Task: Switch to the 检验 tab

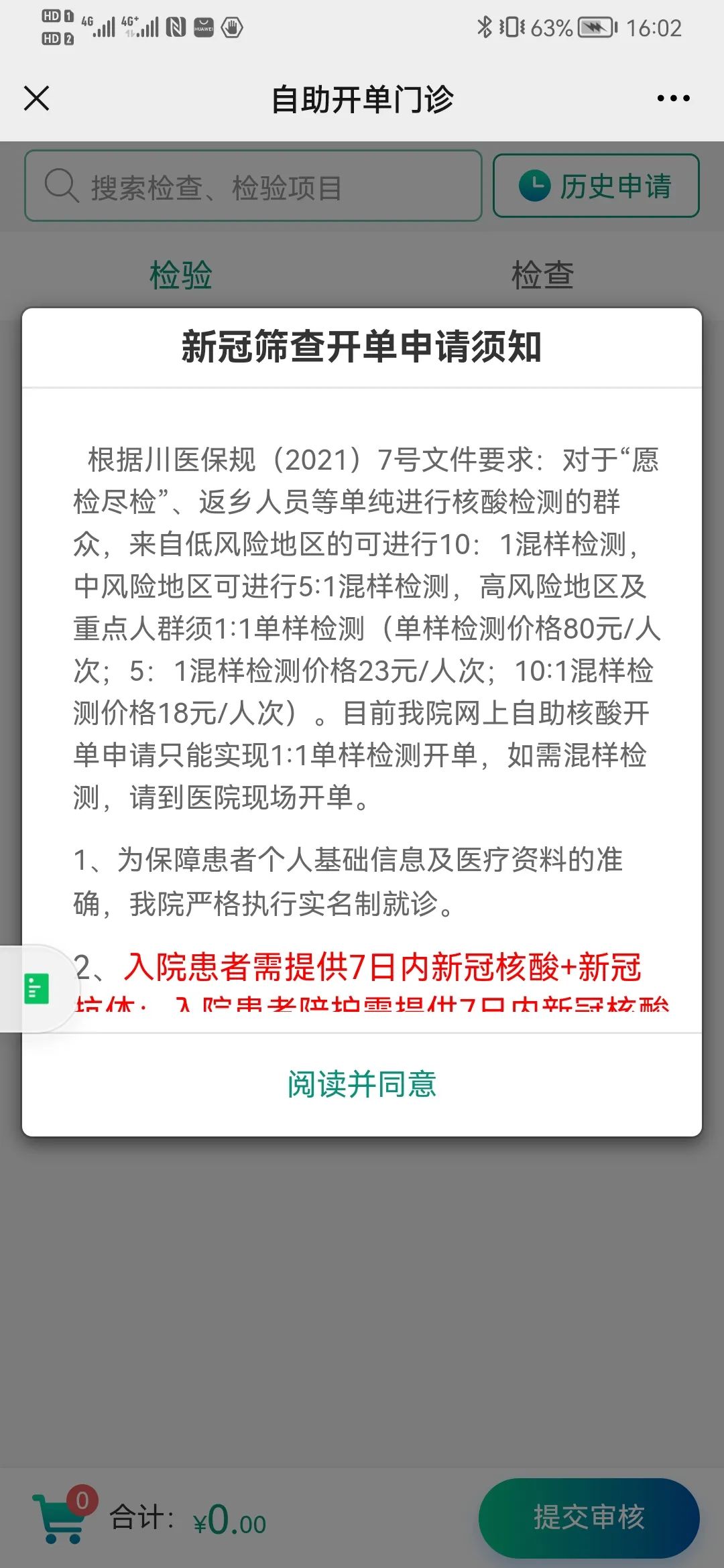Action: (180, 275)
